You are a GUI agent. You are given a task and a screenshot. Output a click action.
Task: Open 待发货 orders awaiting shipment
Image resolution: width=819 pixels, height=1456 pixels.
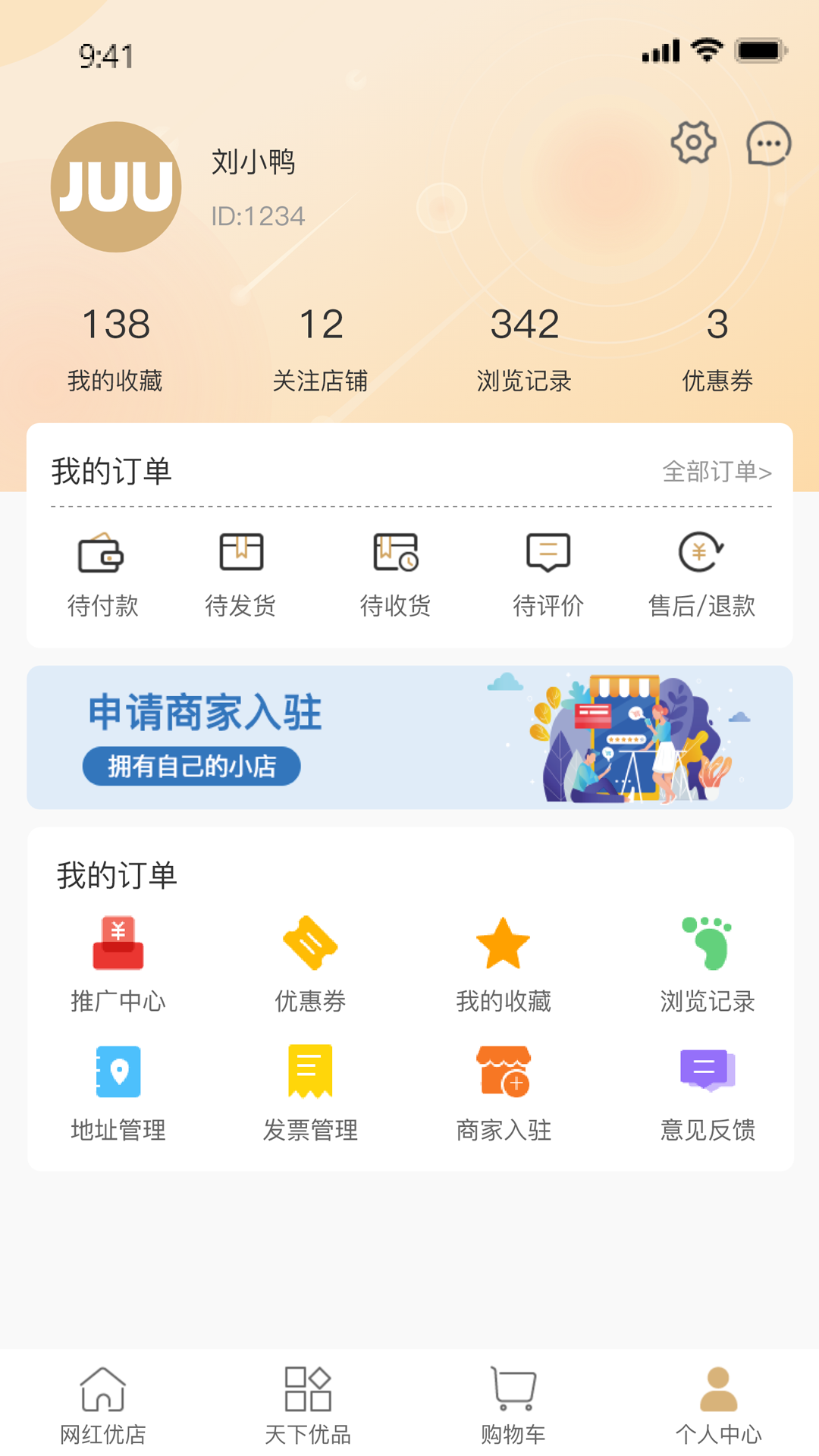coord(240,573)
